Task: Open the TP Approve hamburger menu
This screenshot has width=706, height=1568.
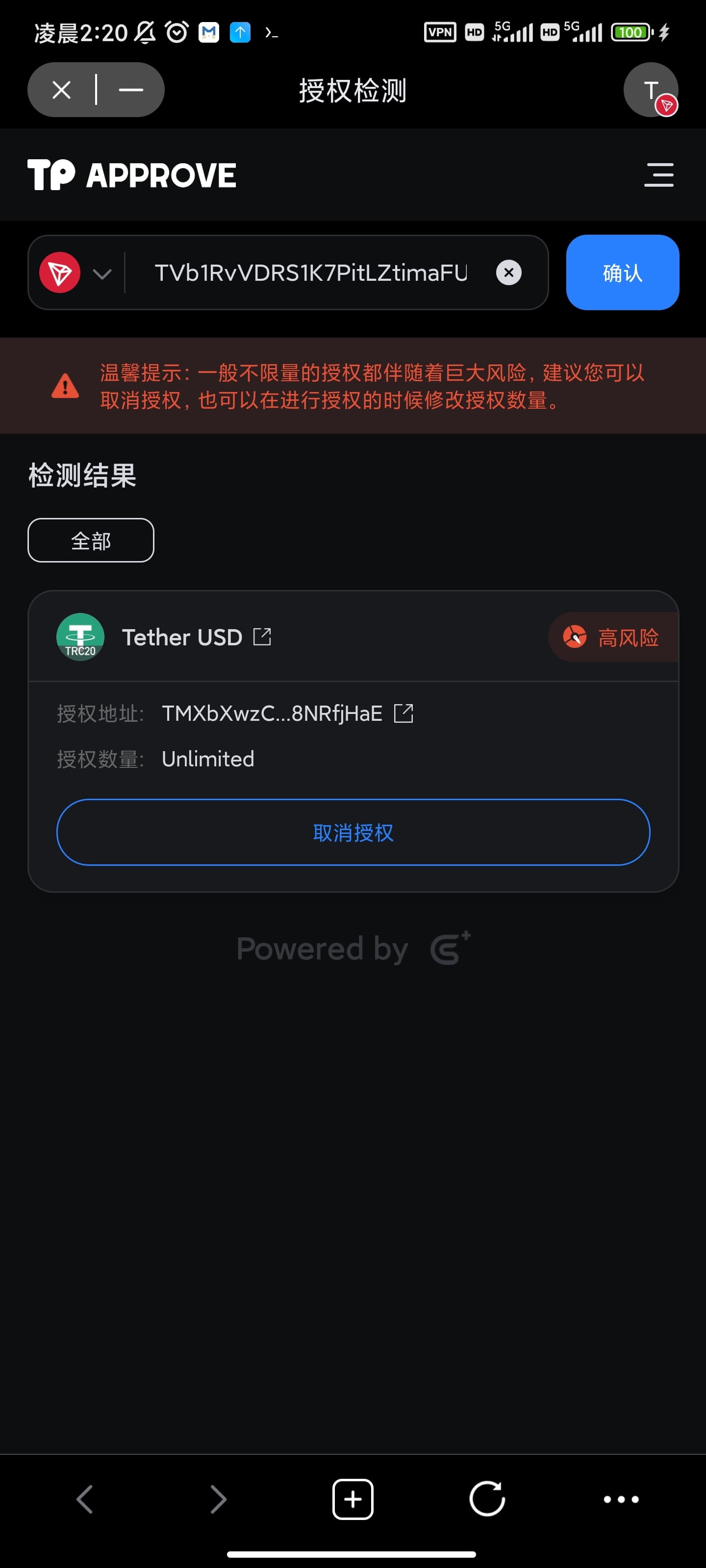Action: pyautogui.click(x=658, y=175)
